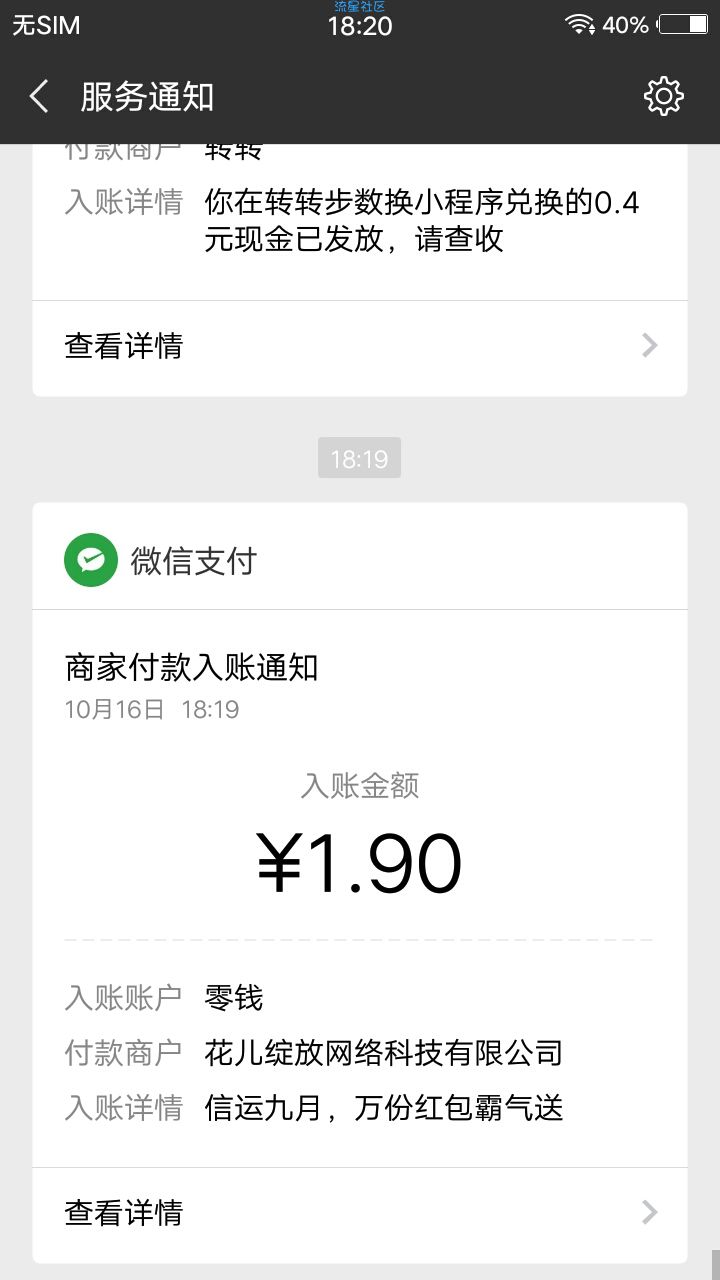The height and width of the screenshot is (1280, 720).
Task: Open the settings gear icon
Action: pyautogui.click(x=663, y=97)
